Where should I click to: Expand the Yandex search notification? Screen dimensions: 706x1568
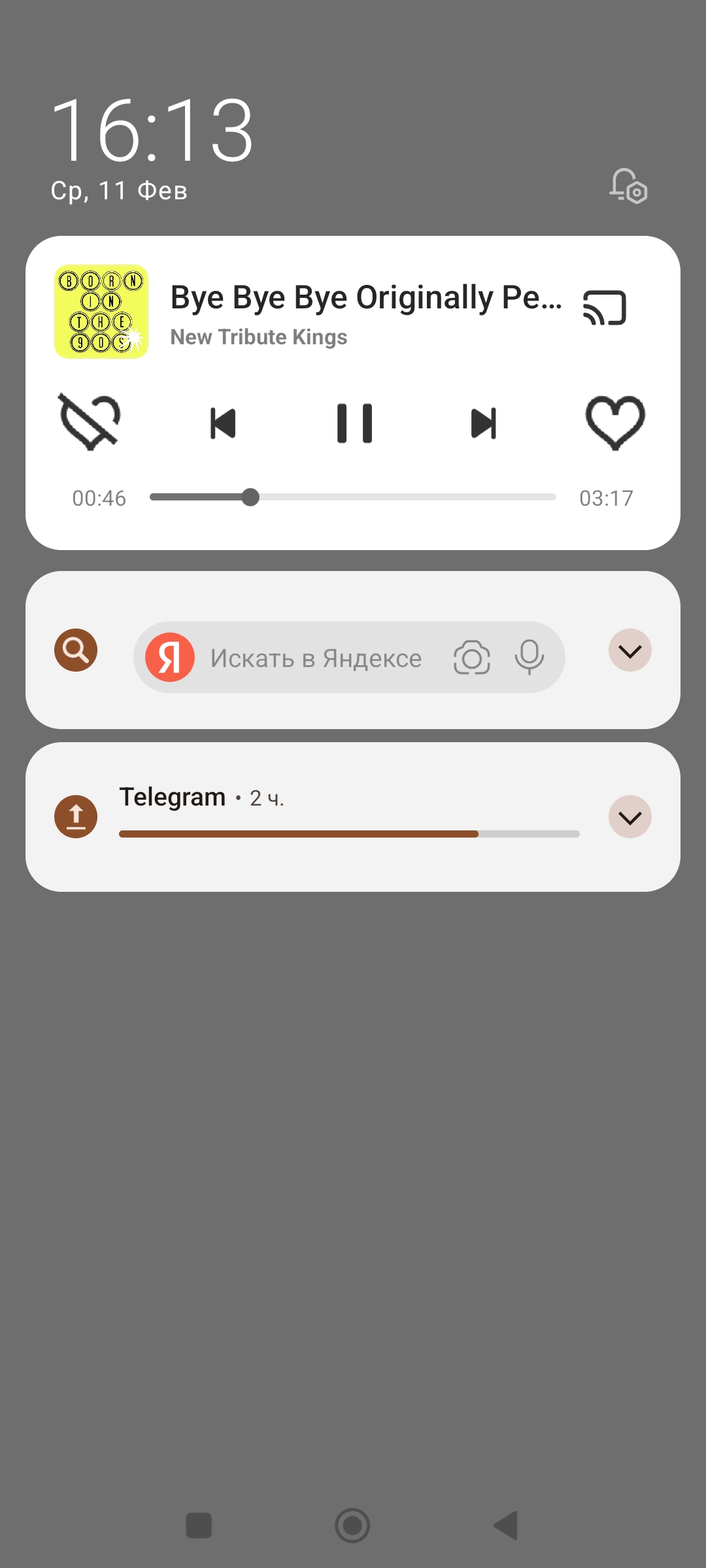[630, 651]
